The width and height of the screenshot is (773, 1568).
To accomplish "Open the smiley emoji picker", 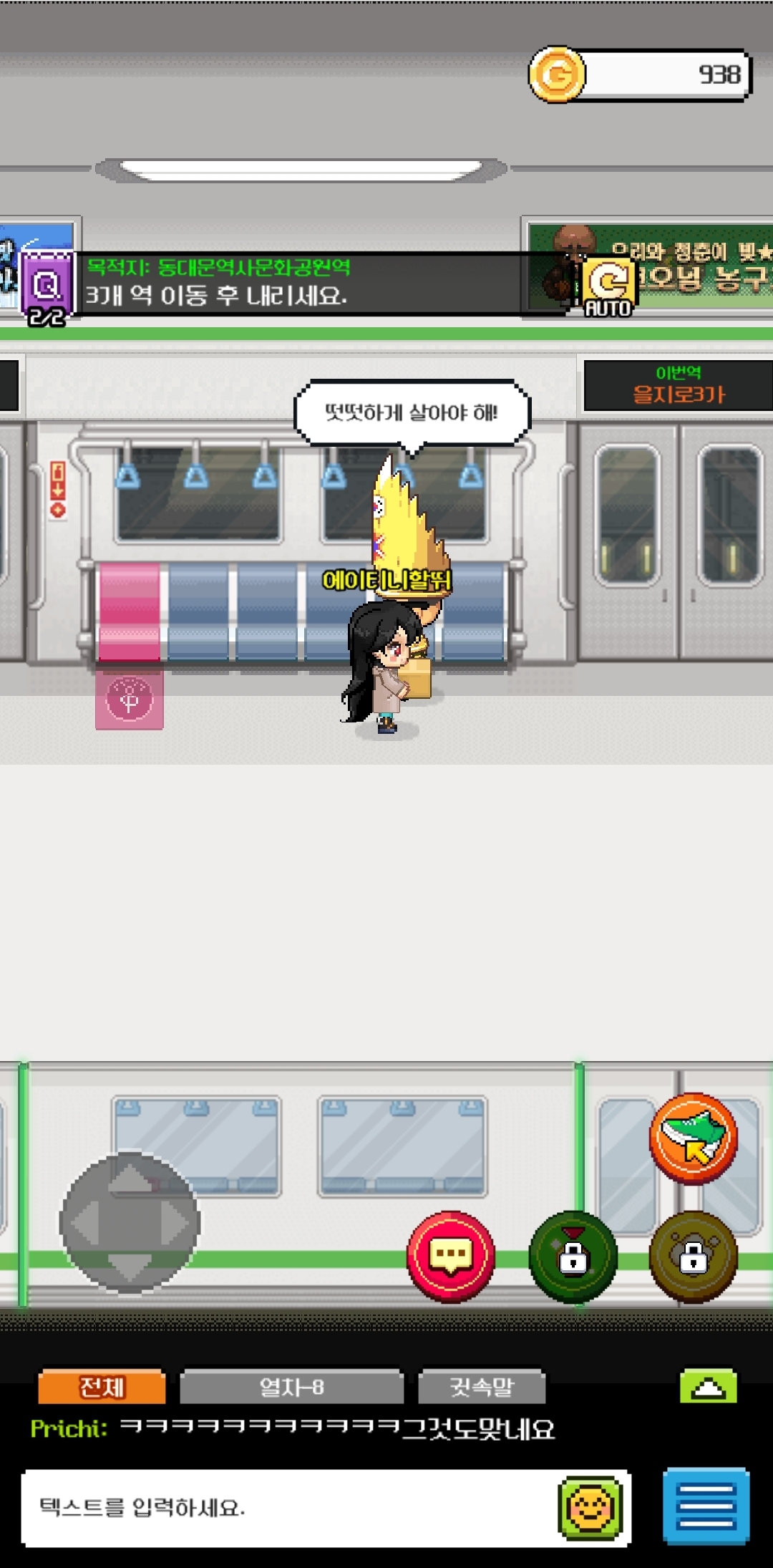I will 590,1507.
